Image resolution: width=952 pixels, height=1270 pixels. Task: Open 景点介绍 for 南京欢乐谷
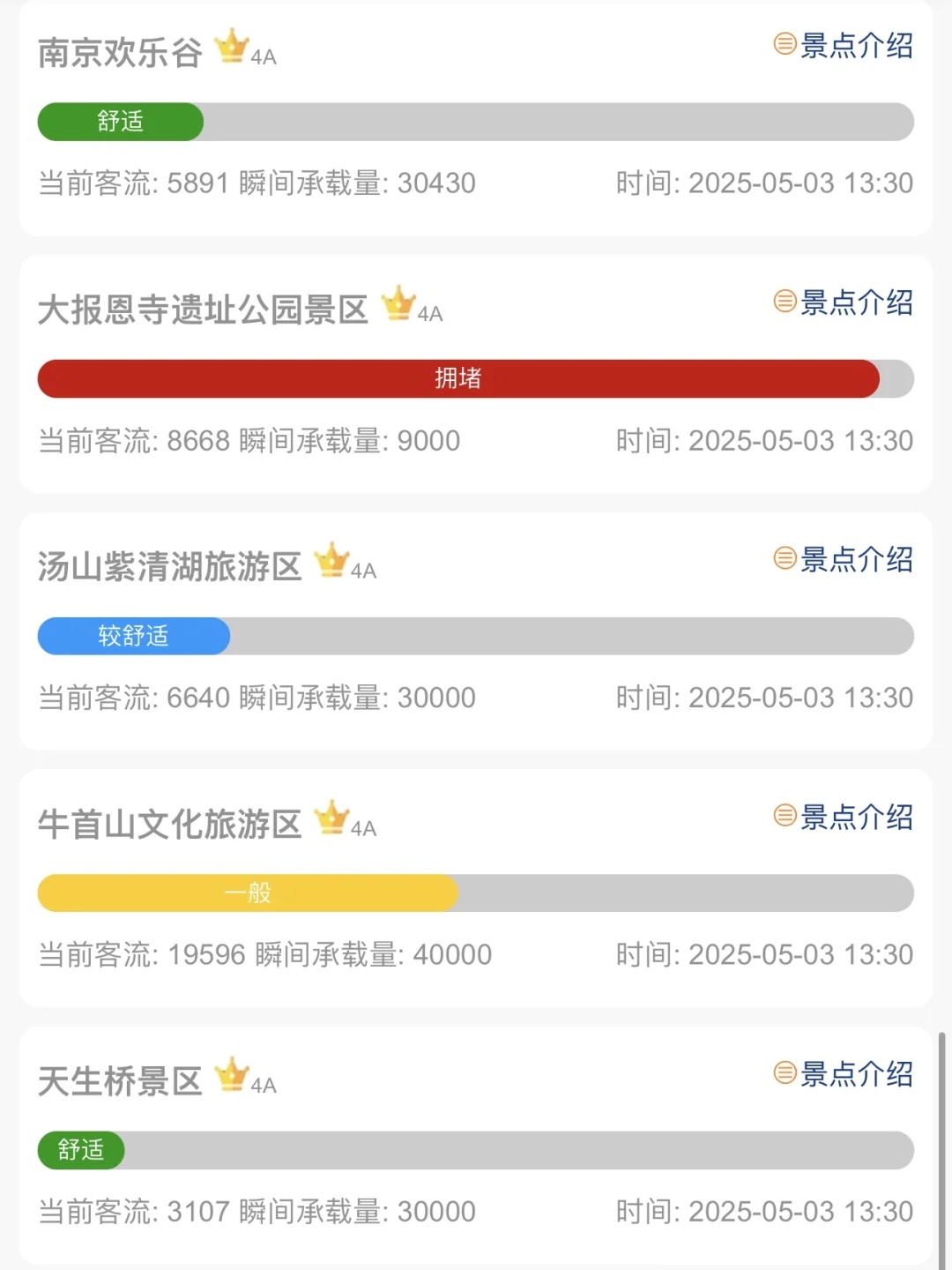(844, 45)
